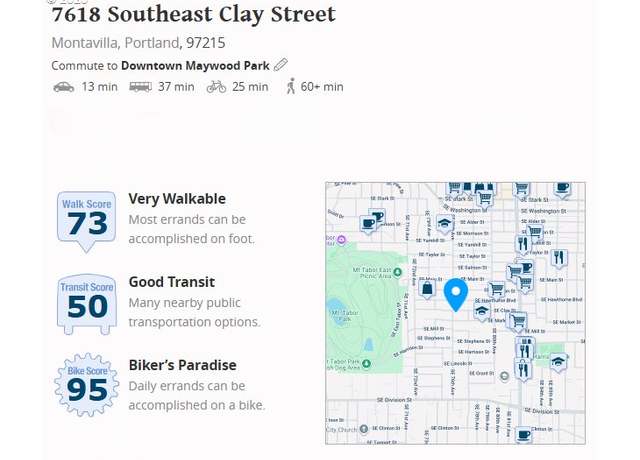Open the Walk Score 73 badge
The height and width of the screenshot is (460, 640).
pyautogui.click(x=87, y=219)
